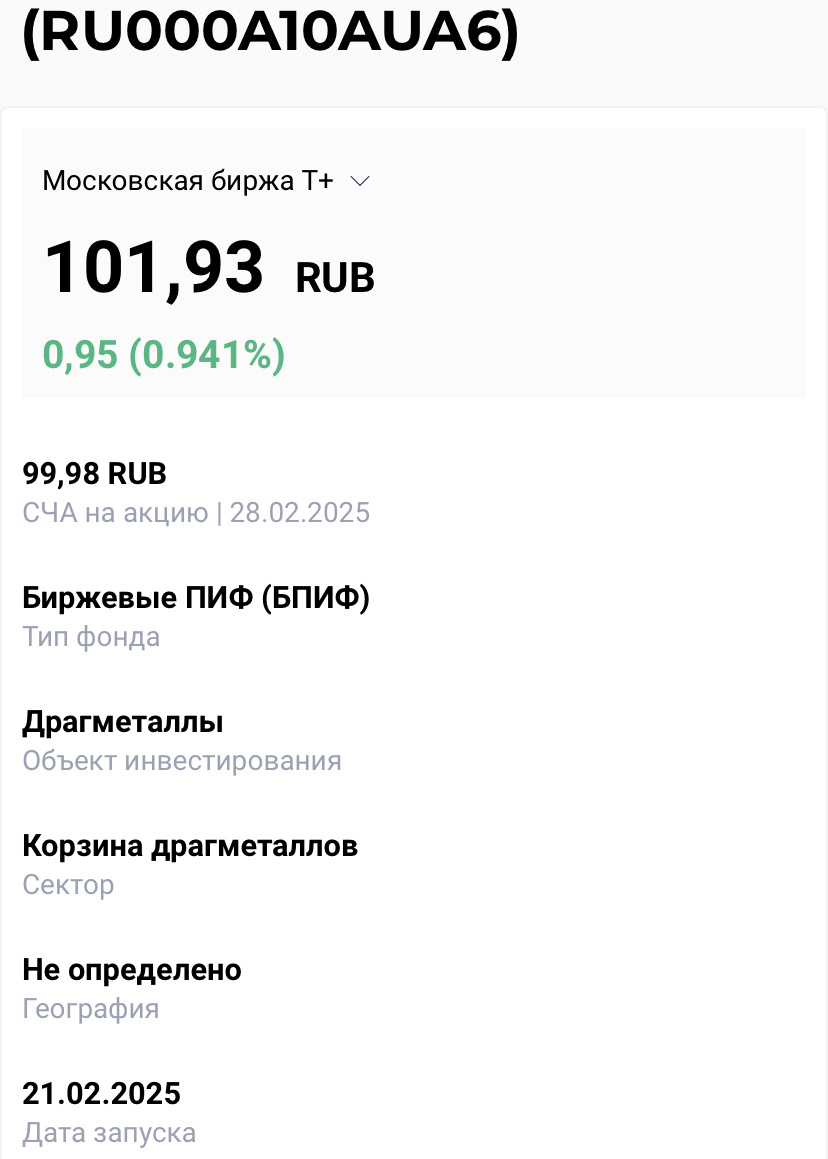Viewport: 828px width, 1159px height.
Task: Select the Корзина драгметаллов sector
Action: 190,845
